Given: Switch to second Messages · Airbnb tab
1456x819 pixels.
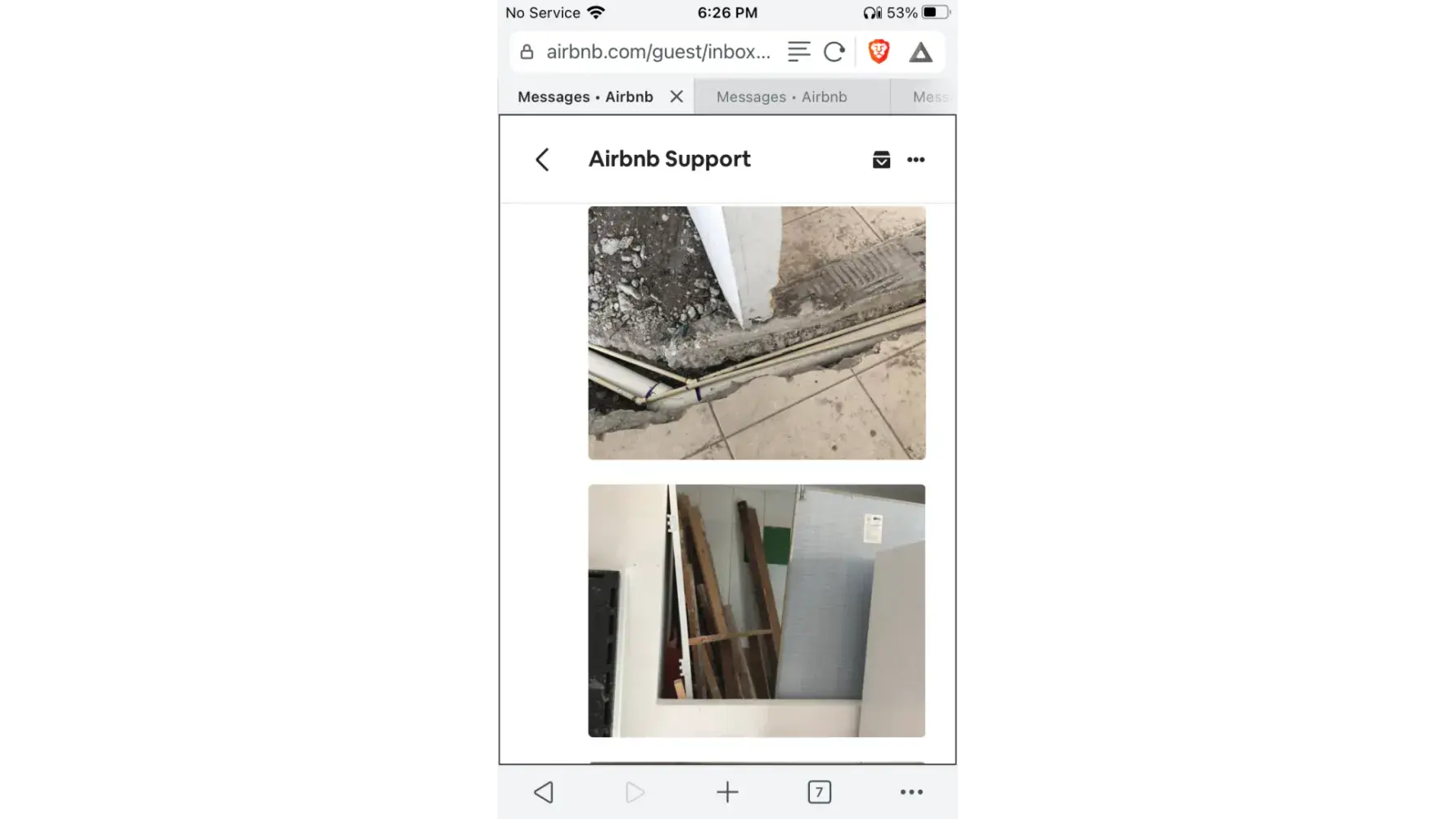Looking at the screenshot, I should pyautogui.click(x=781, y=97).
